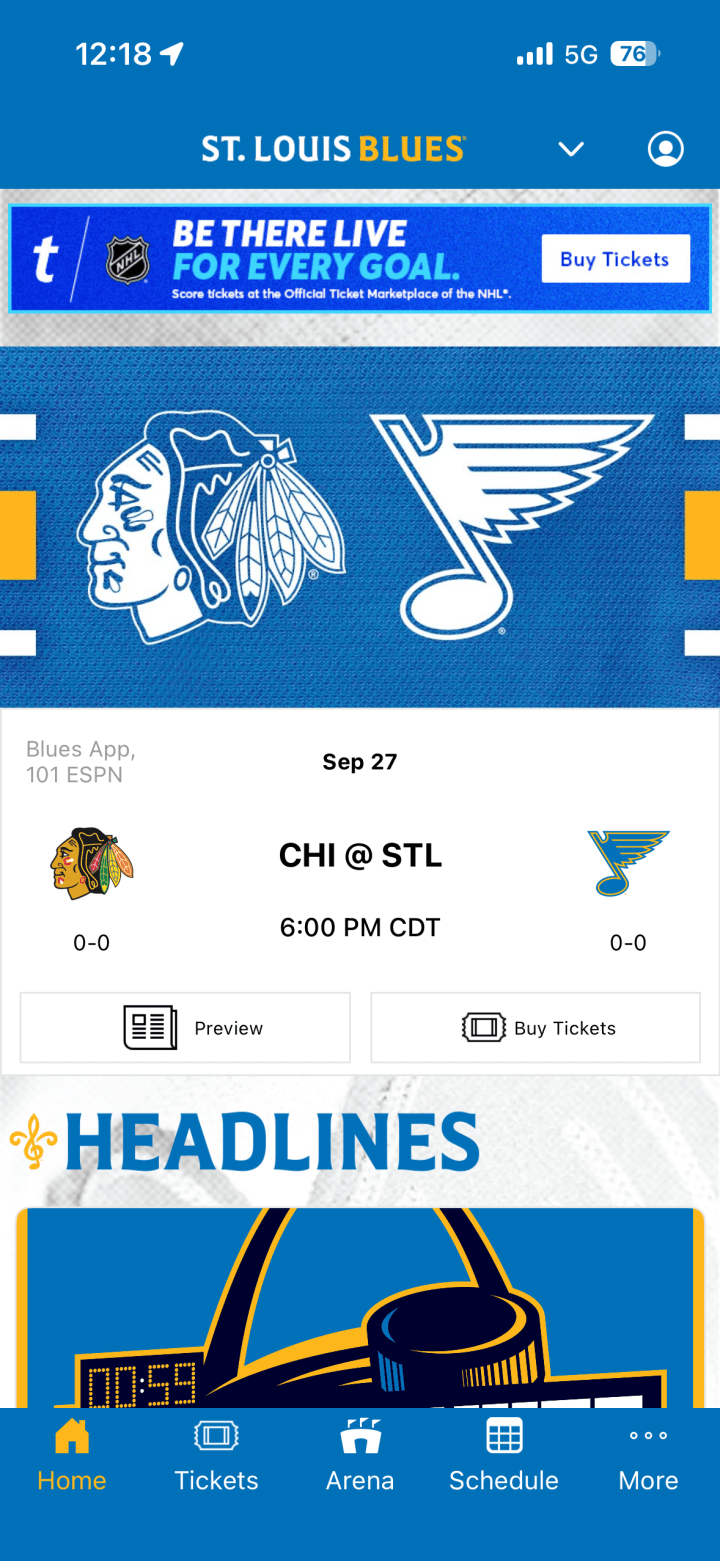Go to the Home tab
This screenshot has width=720, height=1561.
pyautogui.click(x=72, y=1455)
